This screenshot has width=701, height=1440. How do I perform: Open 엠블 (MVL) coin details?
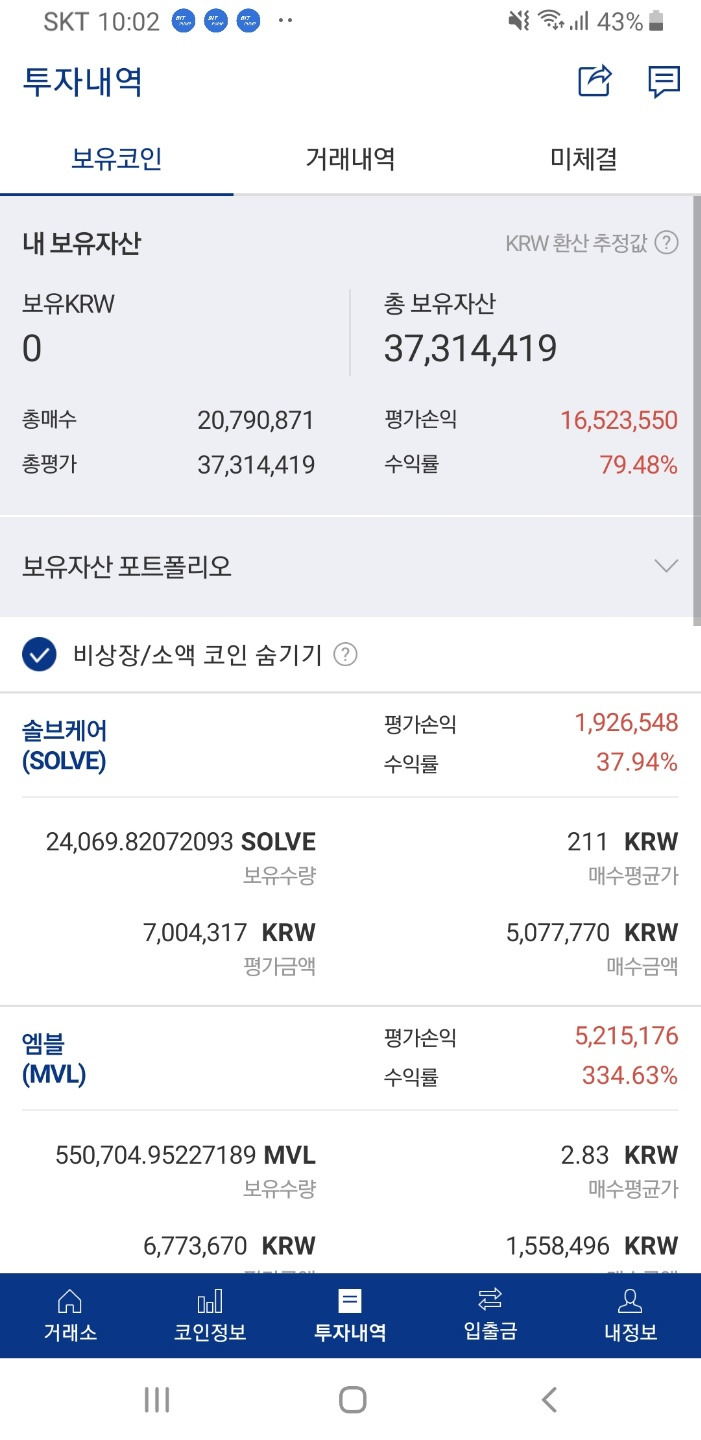click(x=54, y=1059)
